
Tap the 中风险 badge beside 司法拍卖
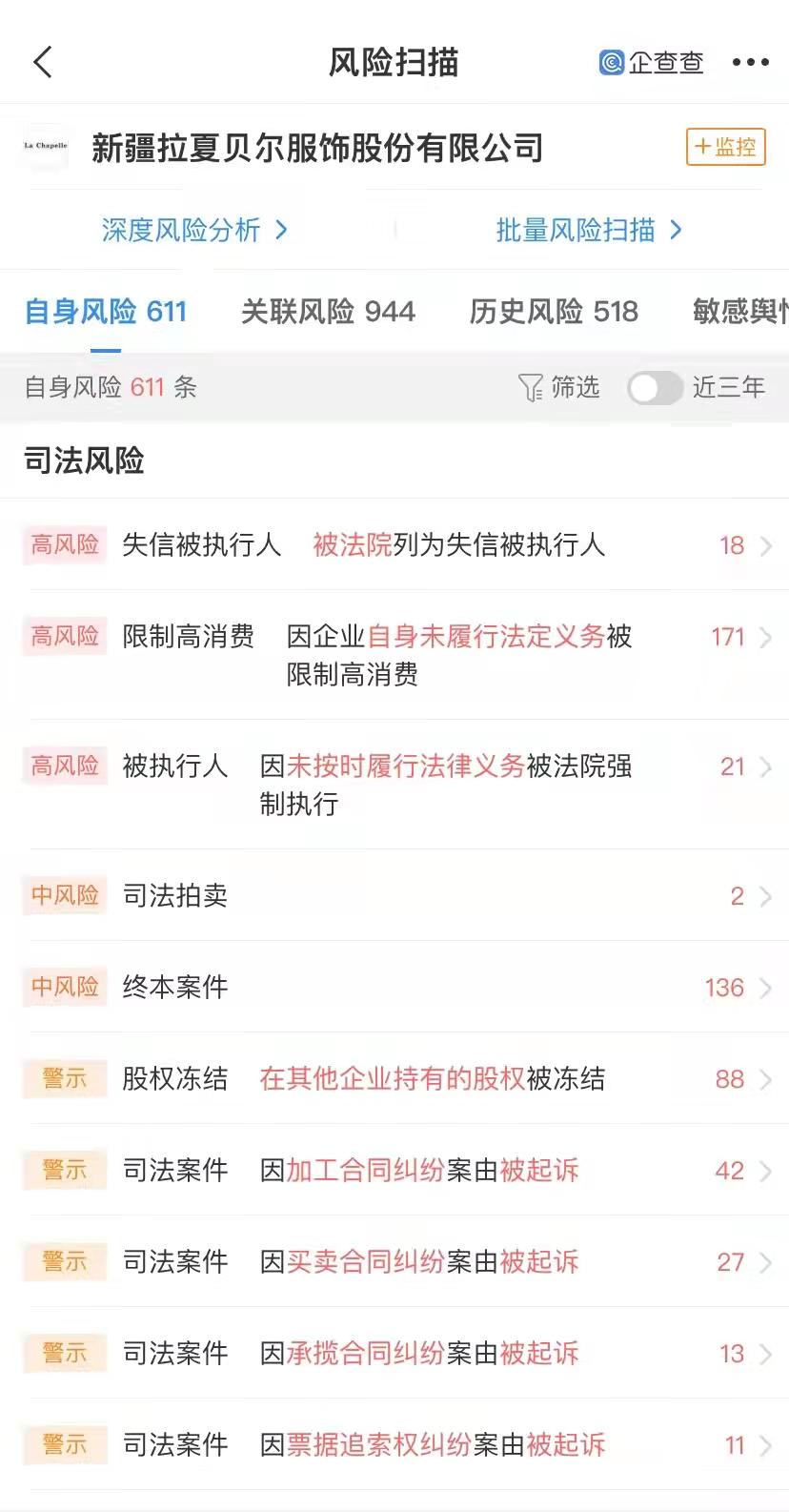click(64, 894)
